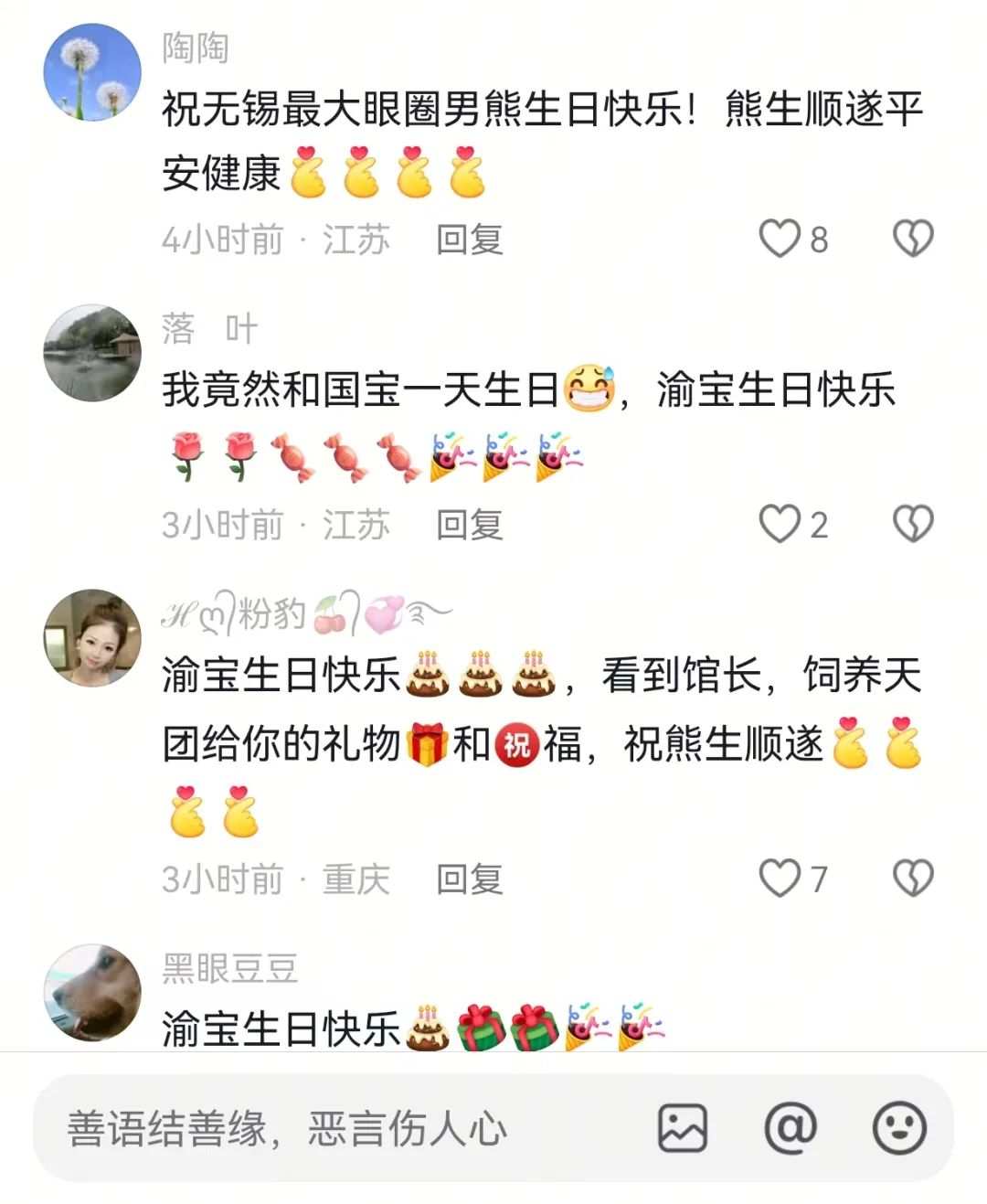Reply to the comment posted from 重庆

(469, 879)
